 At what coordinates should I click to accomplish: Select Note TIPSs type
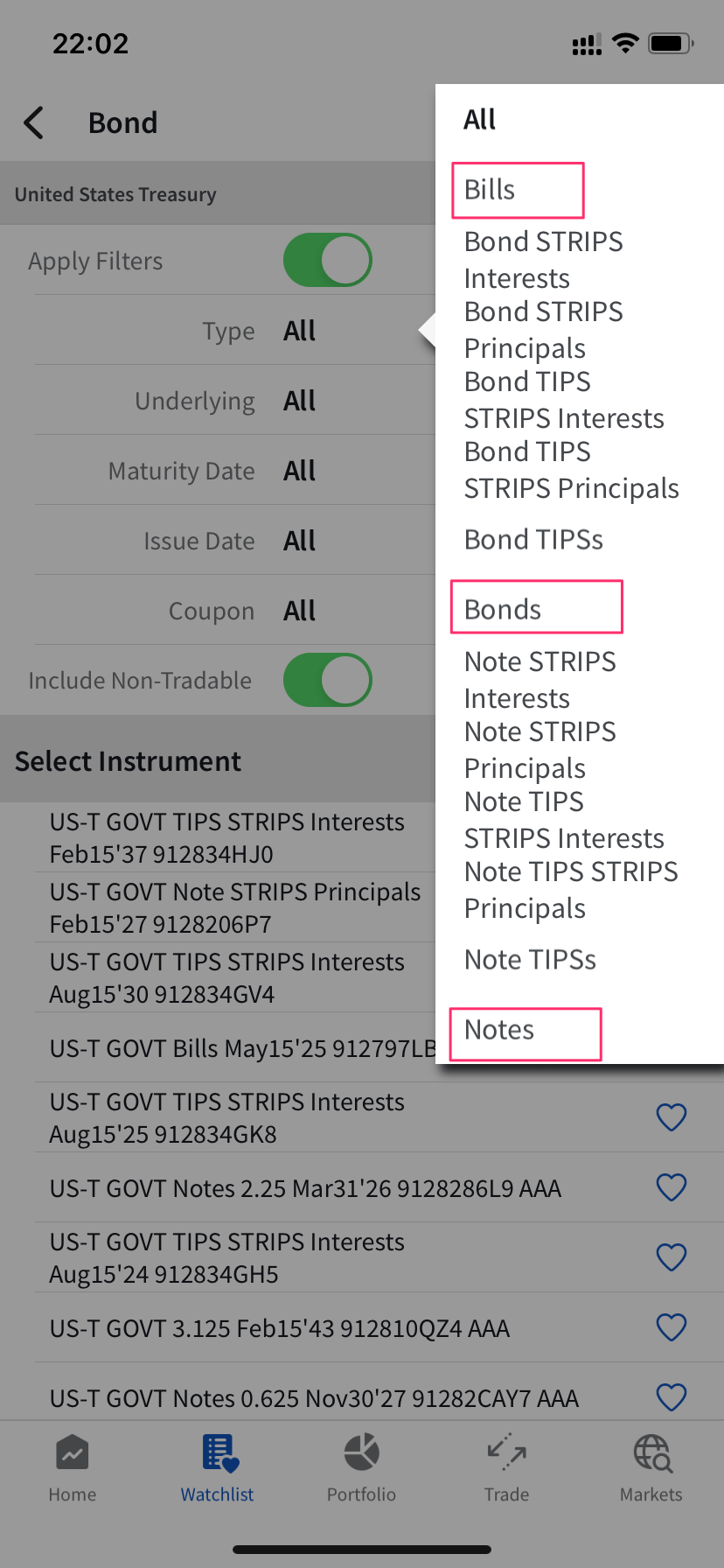tap(530, 960)
